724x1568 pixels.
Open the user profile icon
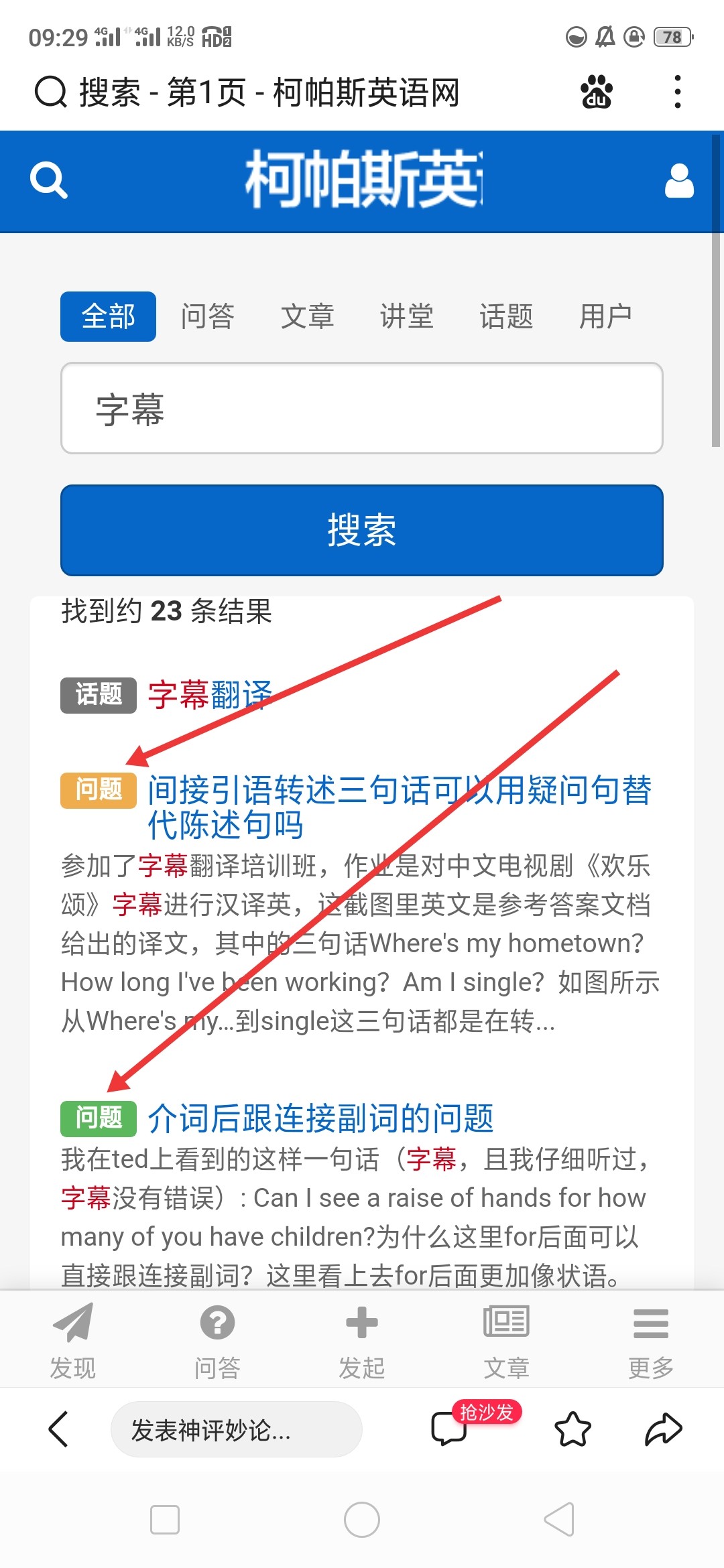678,181
